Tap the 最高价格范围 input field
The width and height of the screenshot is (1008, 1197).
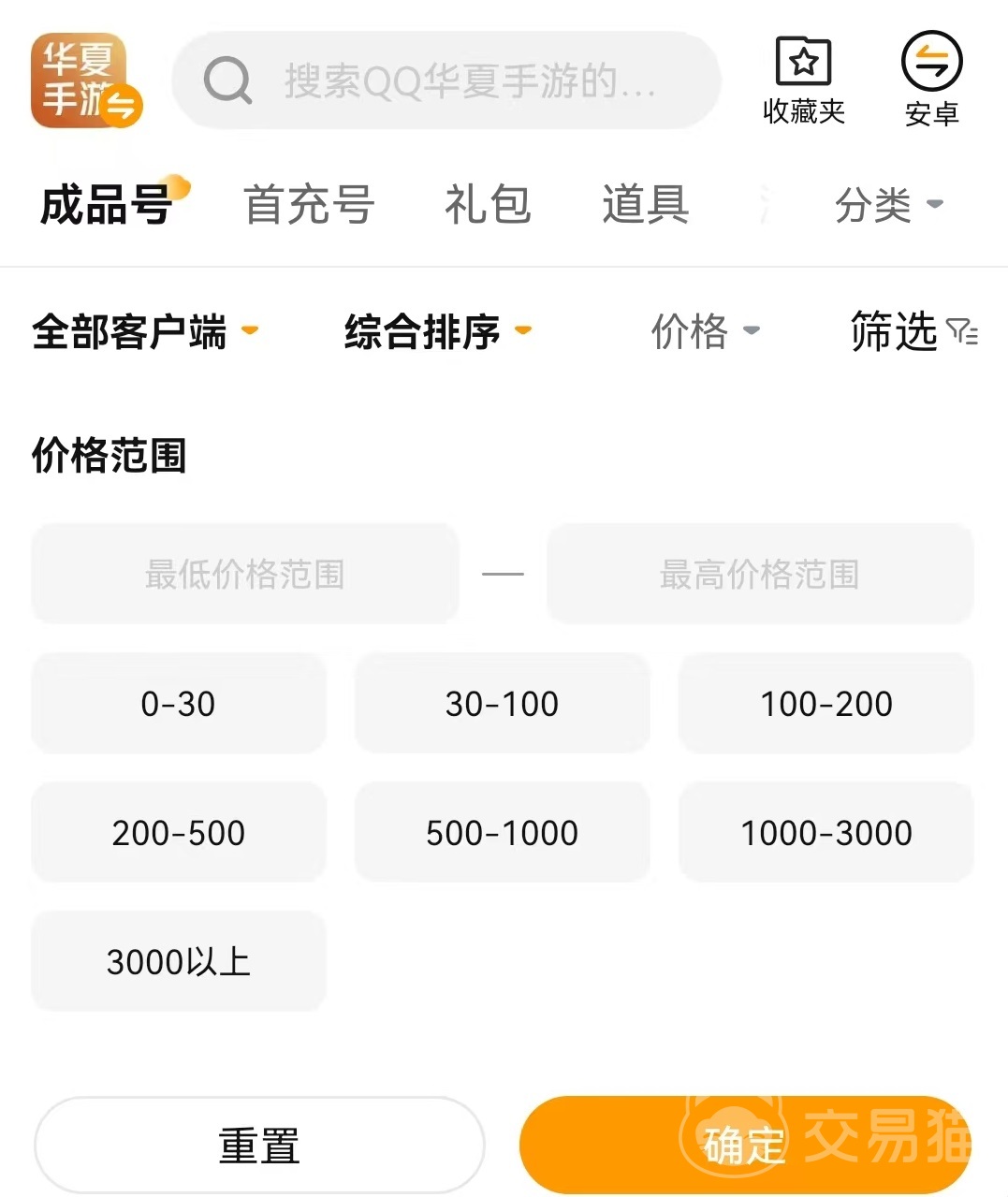pos(759,574)
